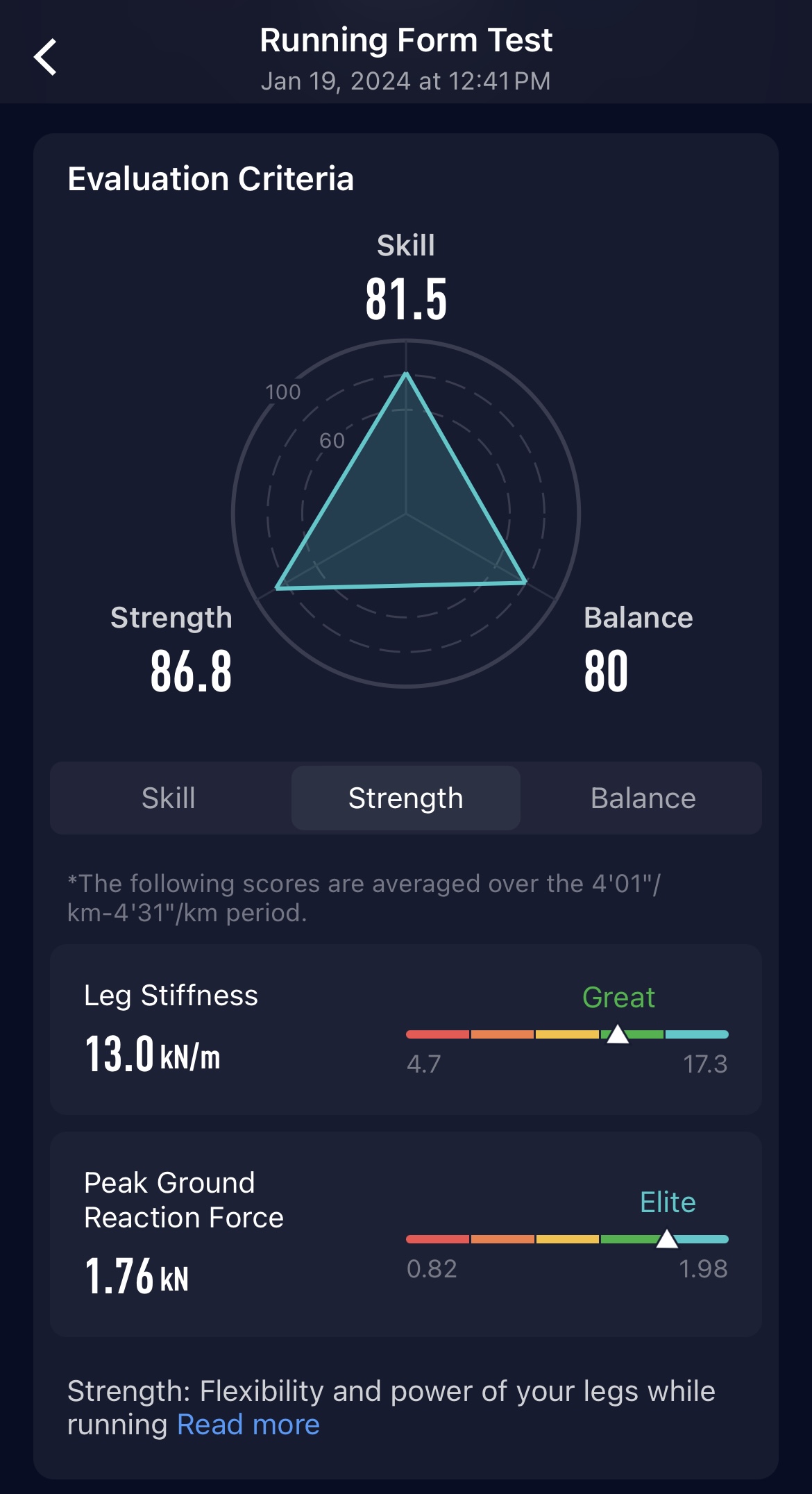Screen dimensions: 812x1494
Task: Switch to the Balance tab
Action: 643,798
